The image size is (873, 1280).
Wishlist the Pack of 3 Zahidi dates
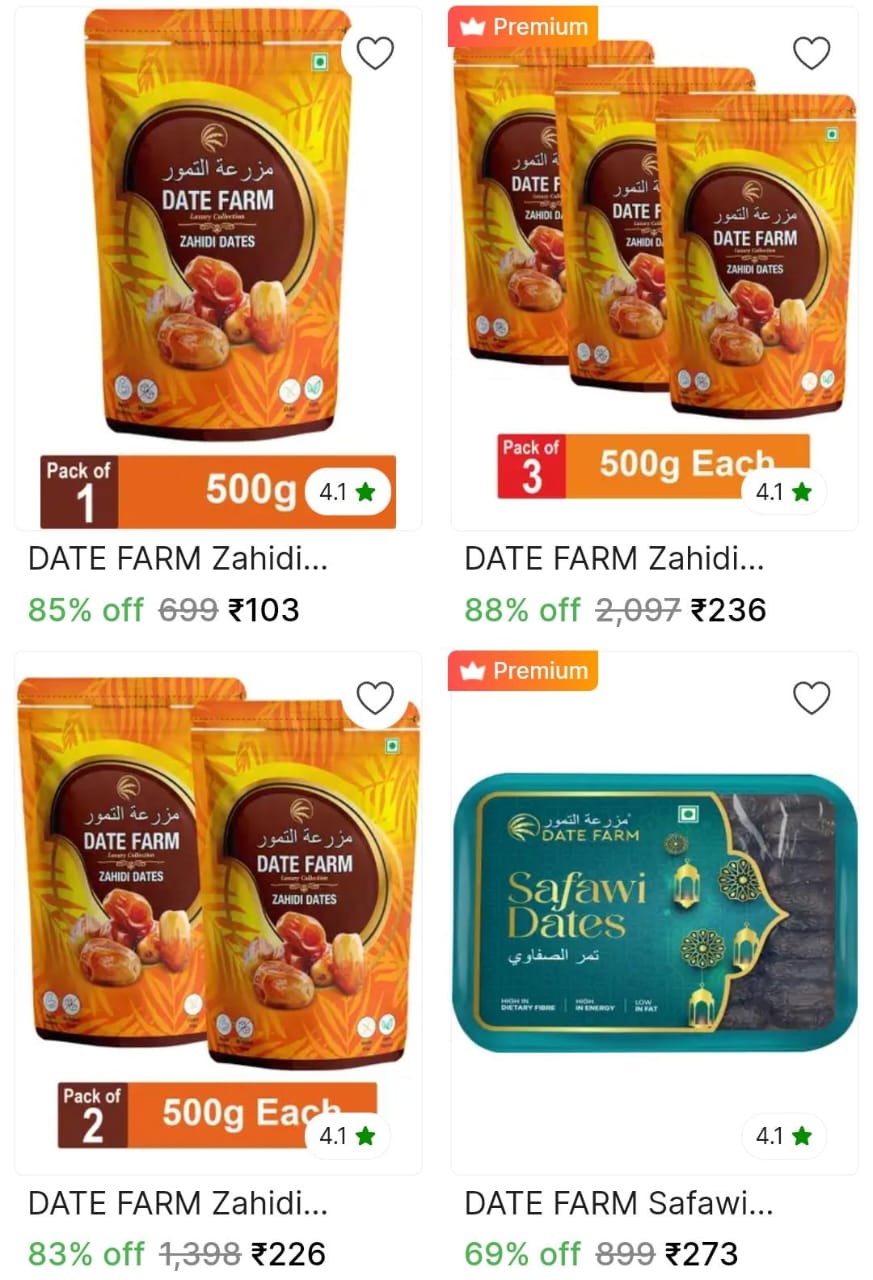(811, 53)
